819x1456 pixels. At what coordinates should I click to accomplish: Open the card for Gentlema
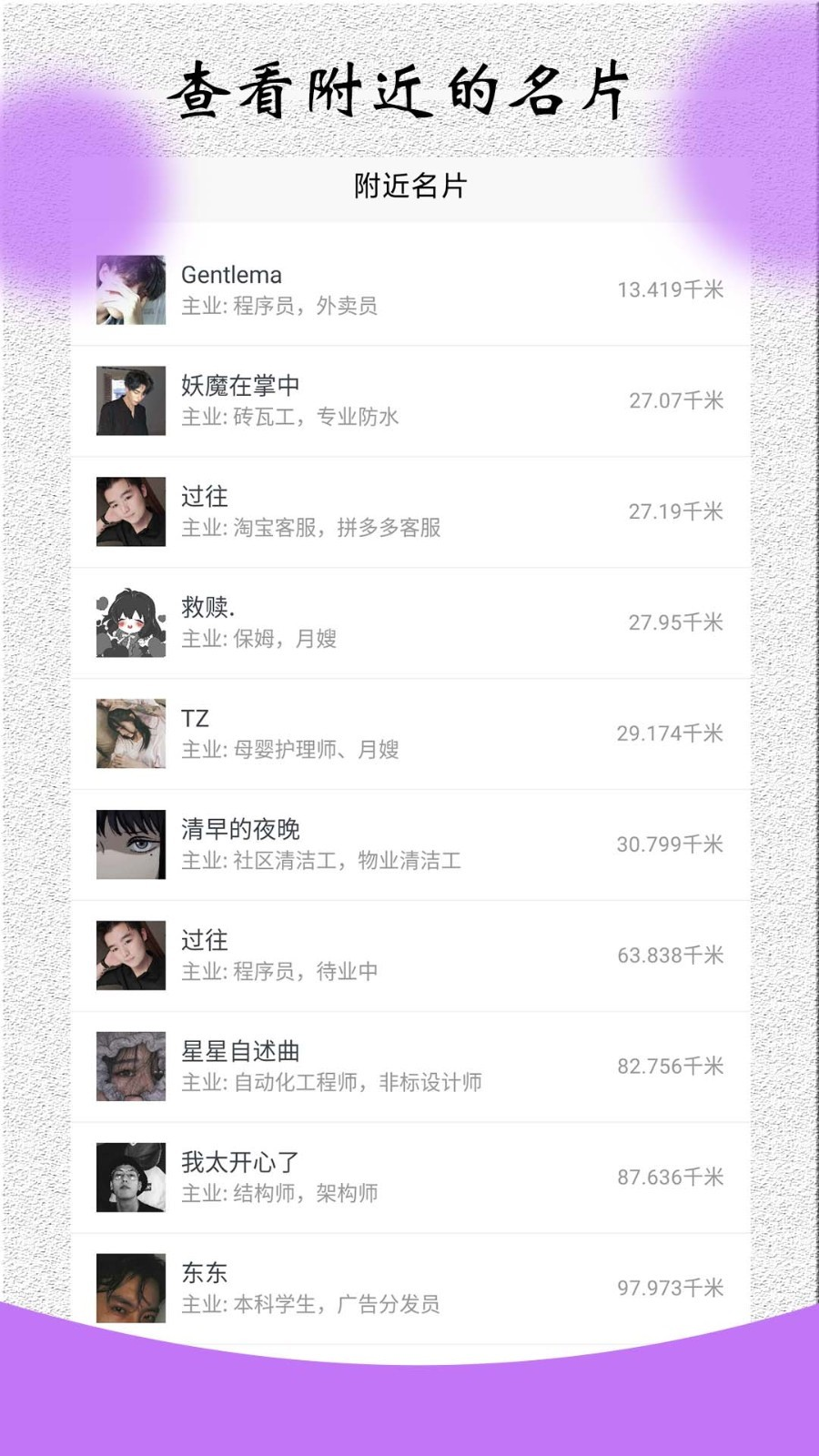[x=409, y=289]
